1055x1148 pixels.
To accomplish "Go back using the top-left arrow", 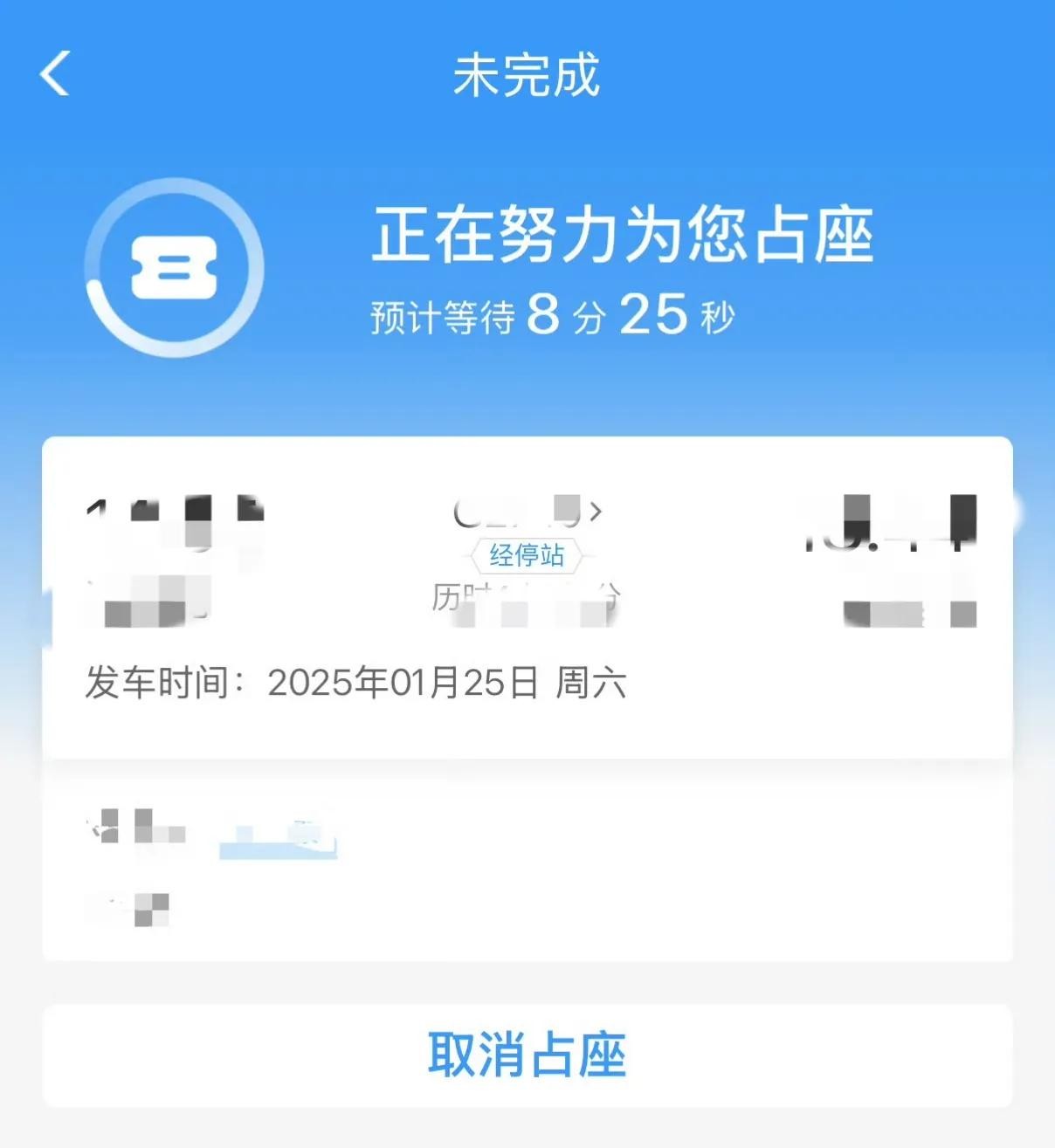I will [x=55, y=73].
